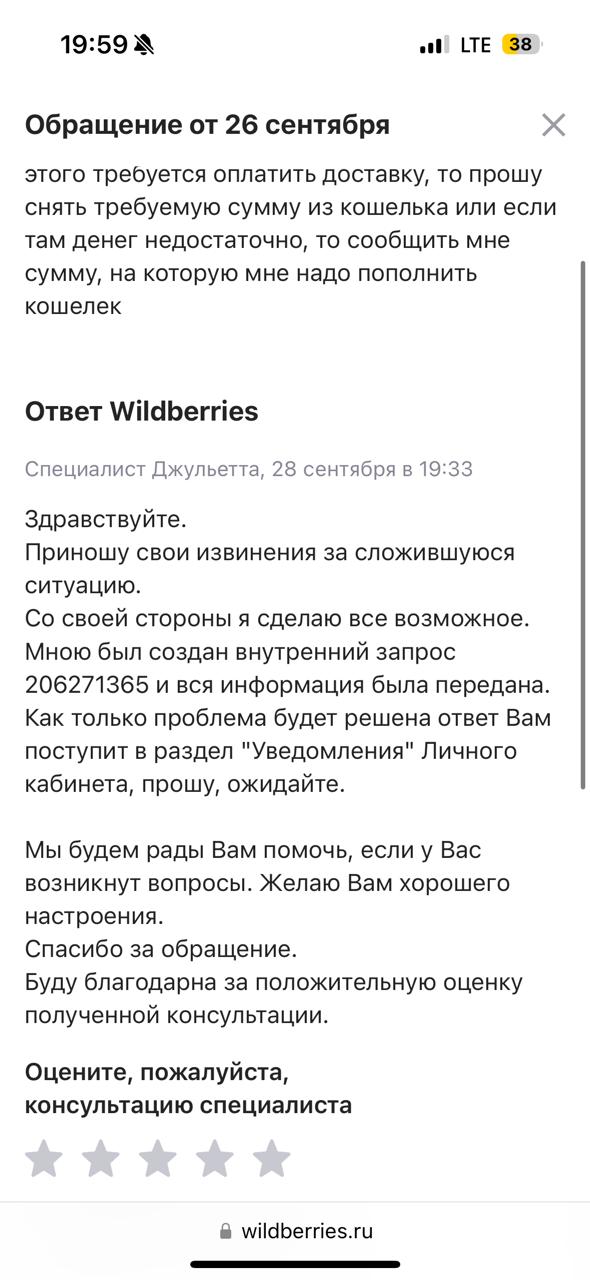Image resolution: width=590 pixels, height=1280 pixels.
Task: Select the third rating star
Action: (x=158, y=1158)
